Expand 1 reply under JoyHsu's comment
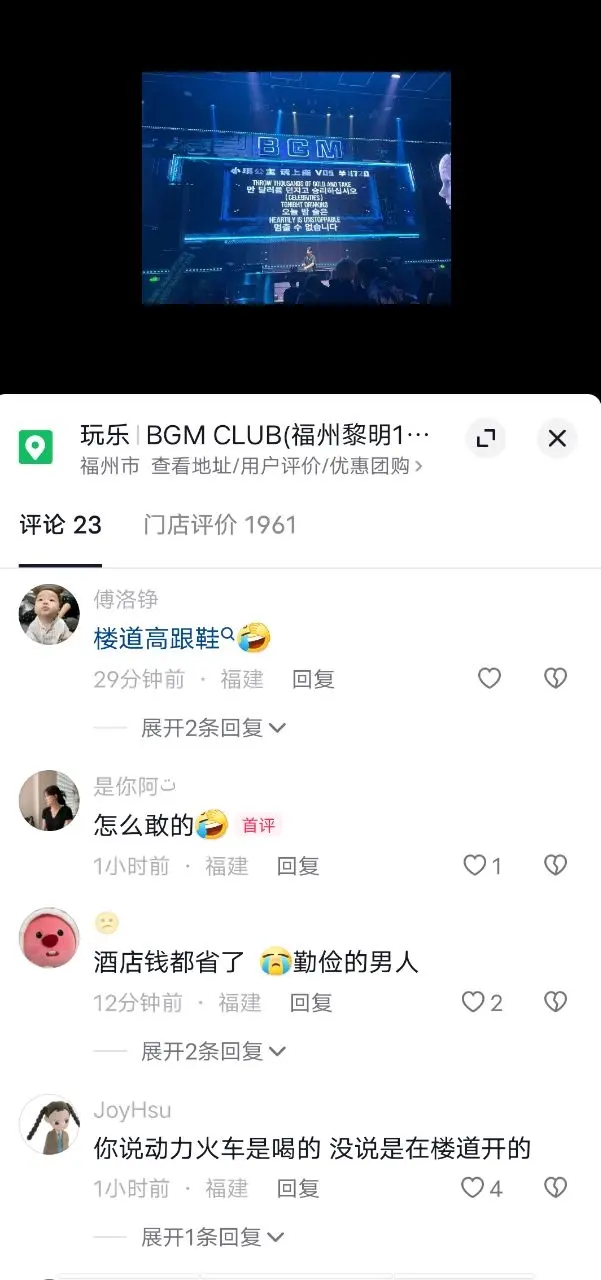This screenshot has width=601, height=1280. [x=213, y=1237]
